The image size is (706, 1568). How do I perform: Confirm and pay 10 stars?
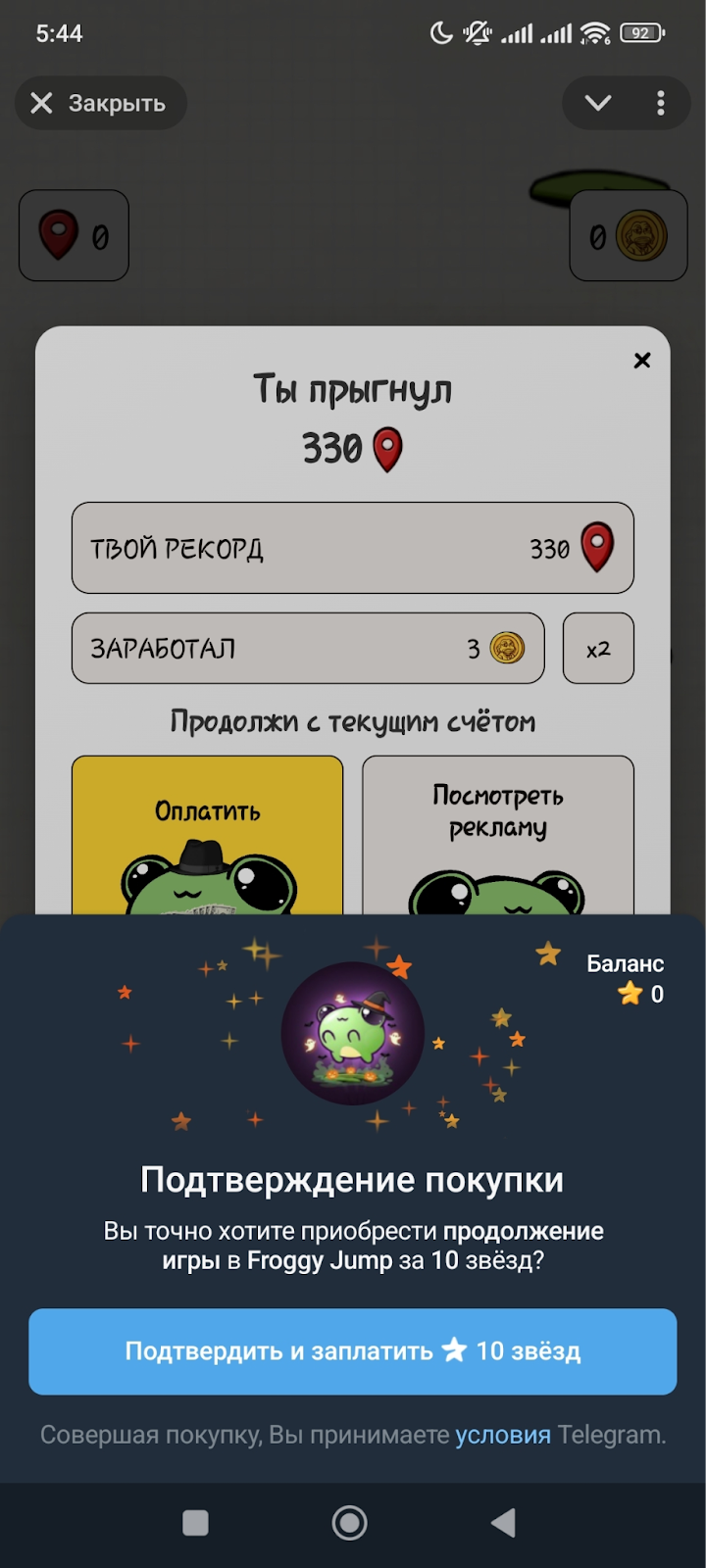click(x=352, y=1351)
